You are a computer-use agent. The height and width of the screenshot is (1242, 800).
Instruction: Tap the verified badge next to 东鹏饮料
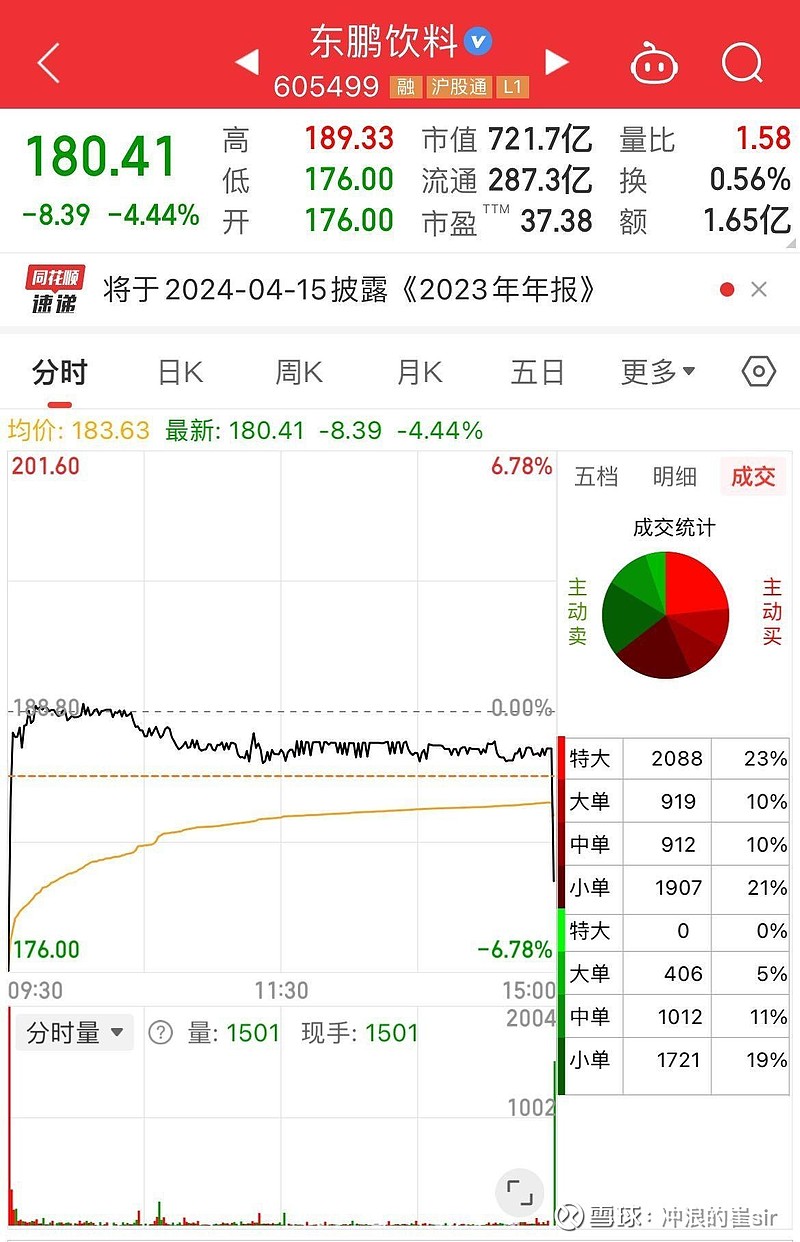coord(477,42)
